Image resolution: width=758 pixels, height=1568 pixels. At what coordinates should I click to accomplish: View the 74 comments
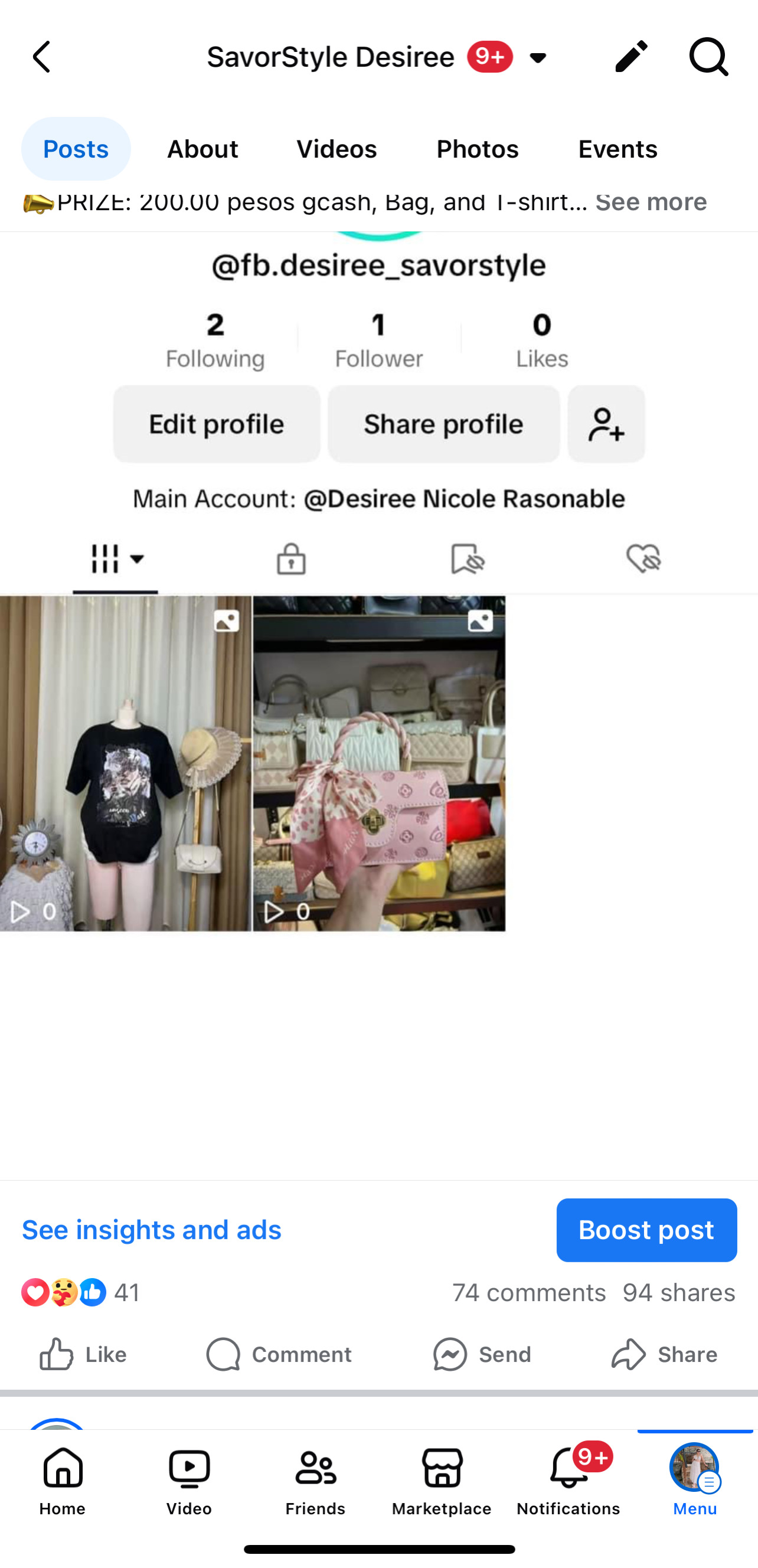(529, 1292)
